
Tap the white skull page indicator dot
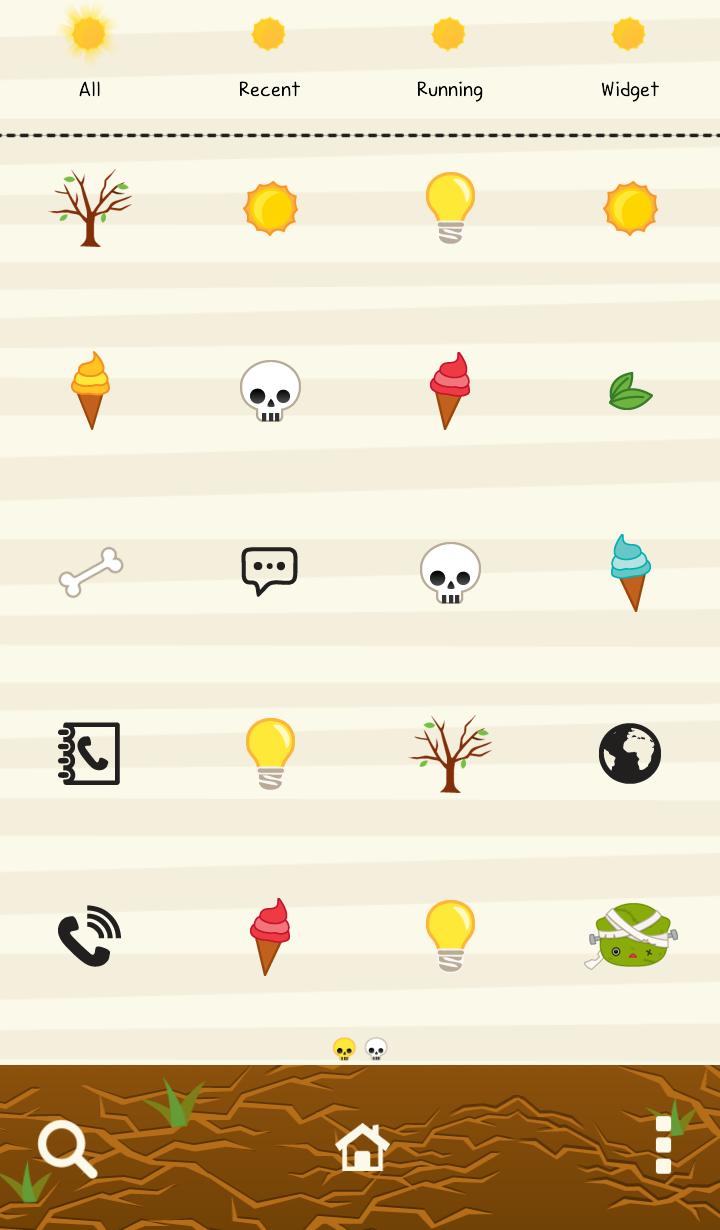click(374, 1049)
